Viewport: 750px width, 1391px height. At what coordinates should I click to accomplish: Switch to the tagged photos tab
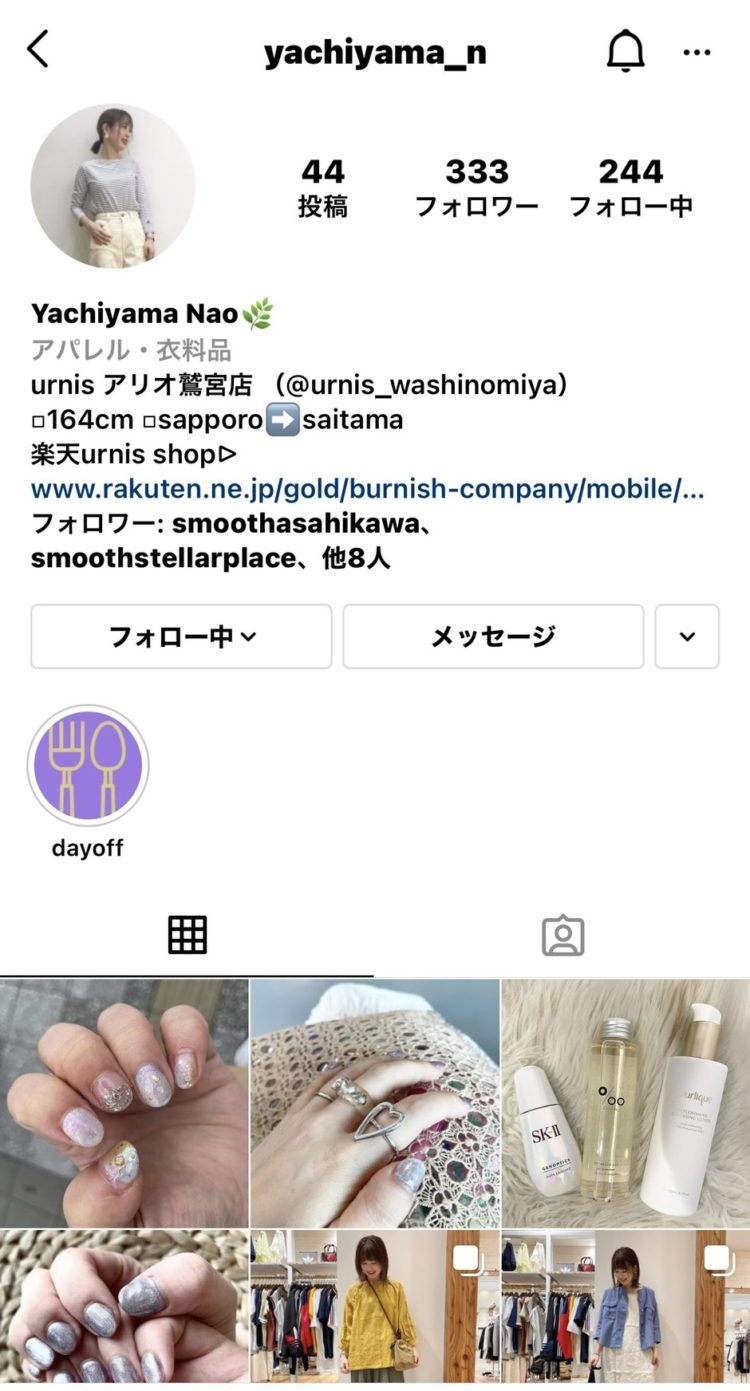[x=563, y=935]
